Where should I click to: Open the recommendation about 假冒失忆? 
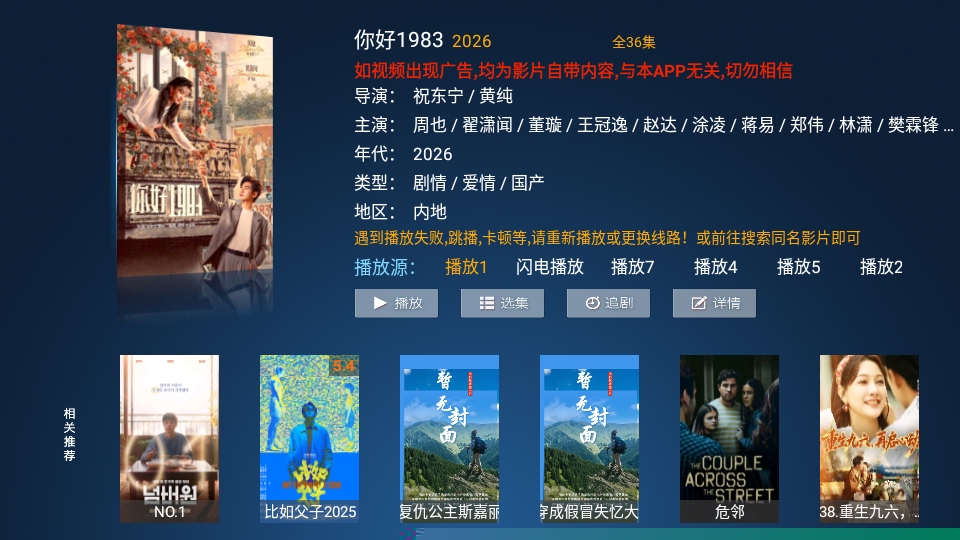point(589,438)
